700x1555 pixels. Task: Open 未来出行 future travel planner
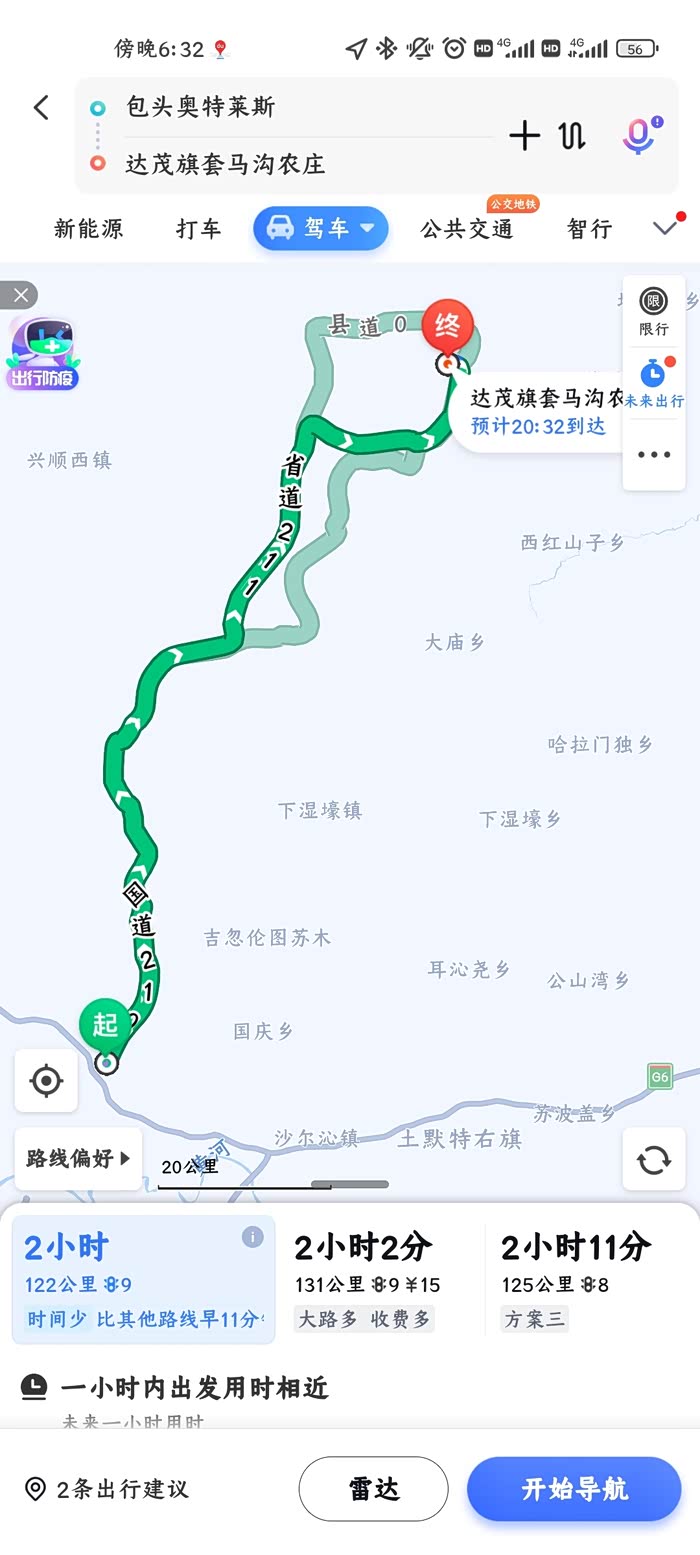654,382
